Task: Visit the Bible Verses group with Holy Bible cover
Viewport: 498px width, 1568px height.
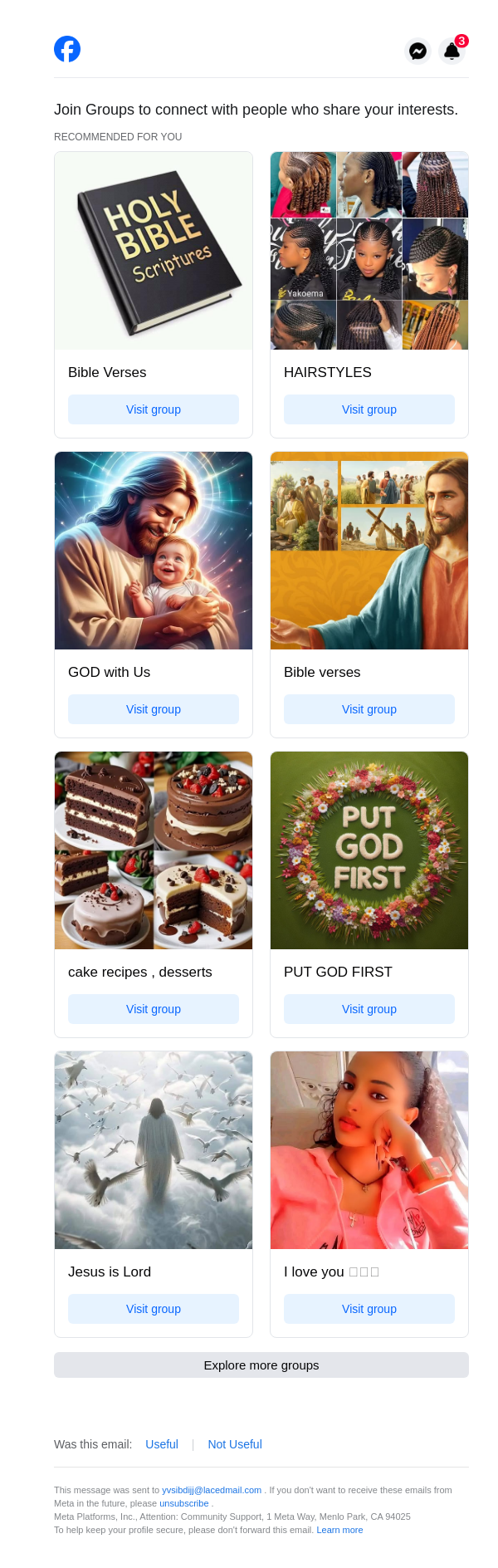Action: point(154,409)
